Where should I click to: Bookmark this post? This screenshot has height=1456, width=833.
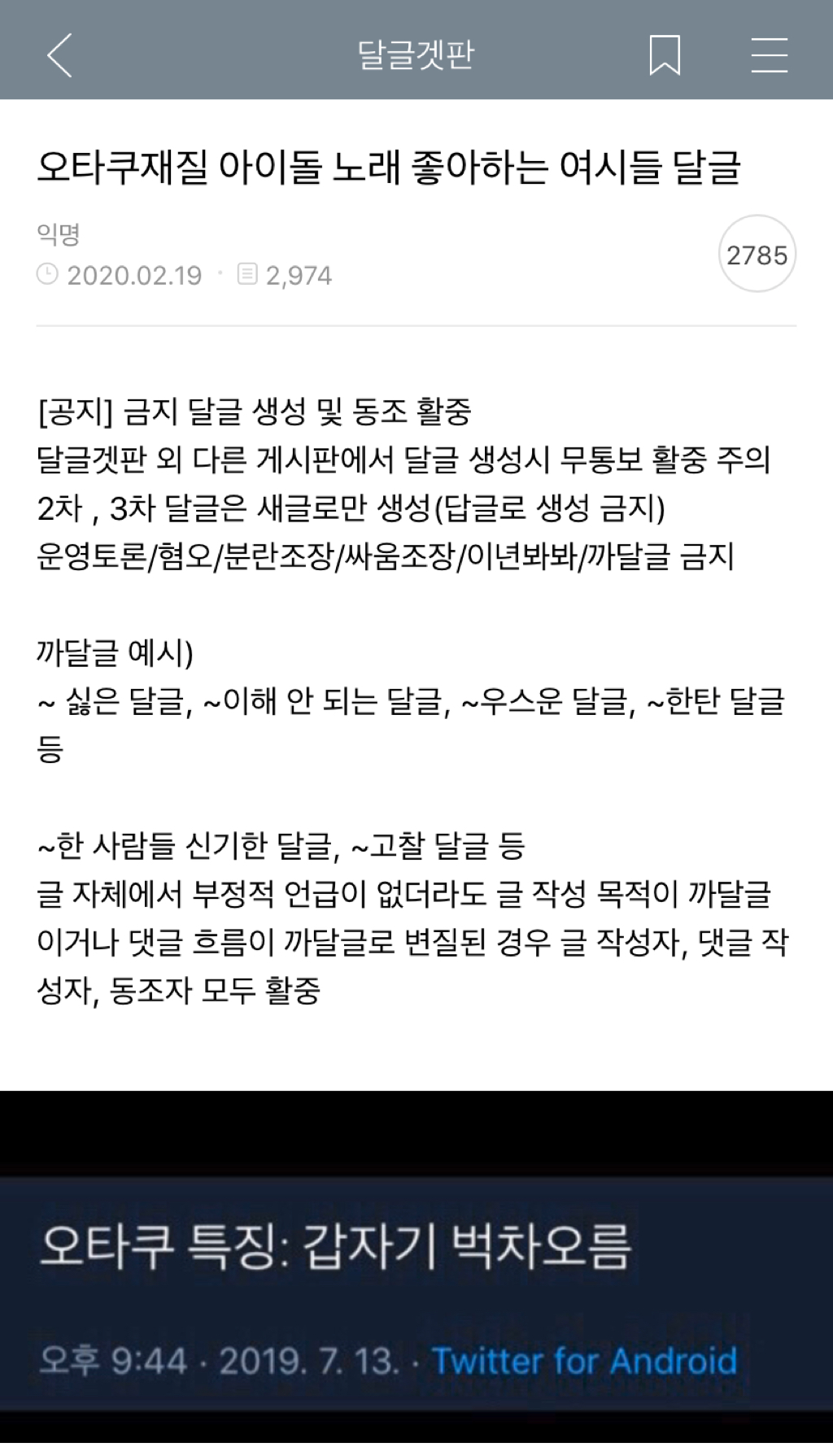[x=665, y=55]
